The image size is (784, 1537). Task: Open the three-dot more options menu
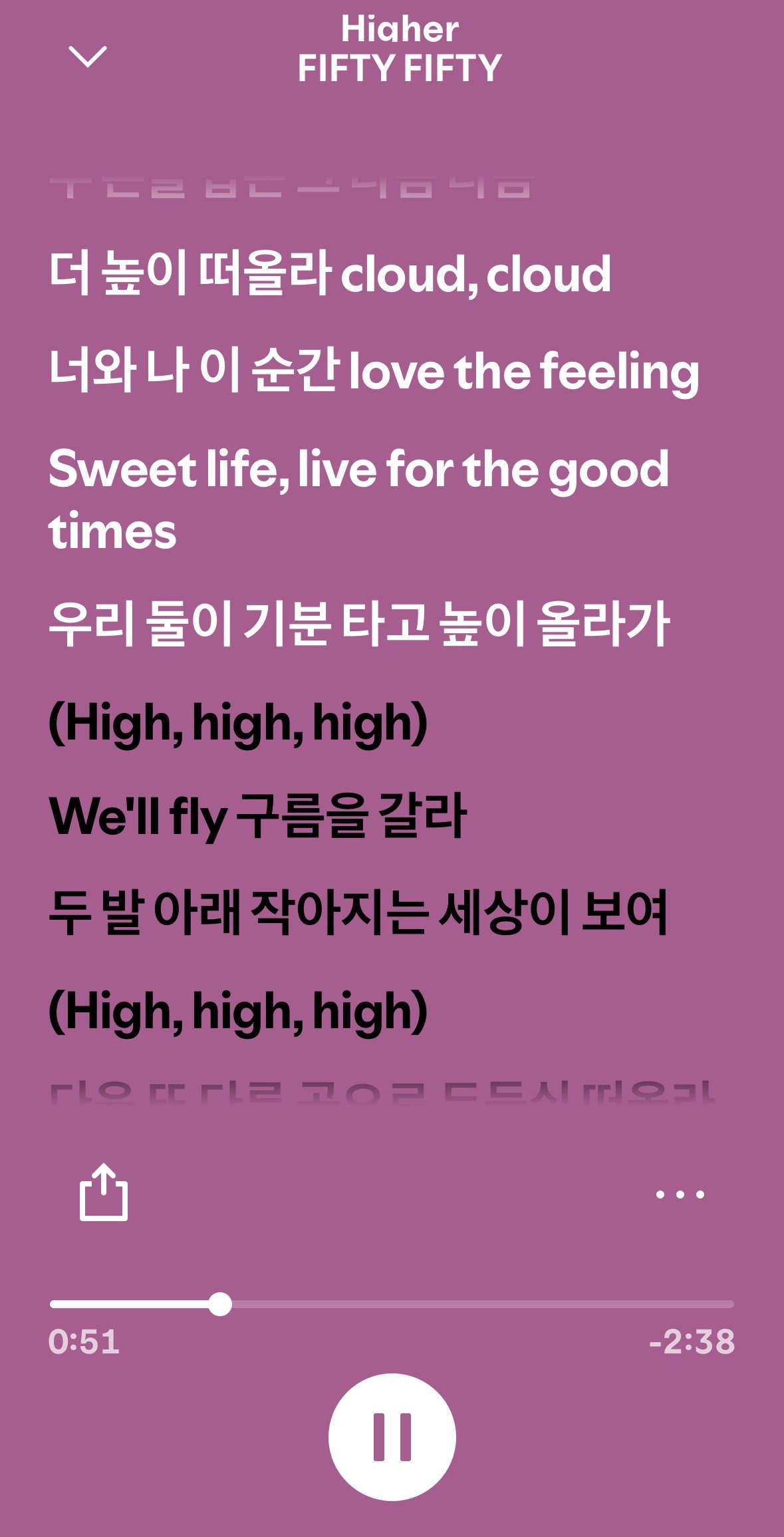(679, 1194)
